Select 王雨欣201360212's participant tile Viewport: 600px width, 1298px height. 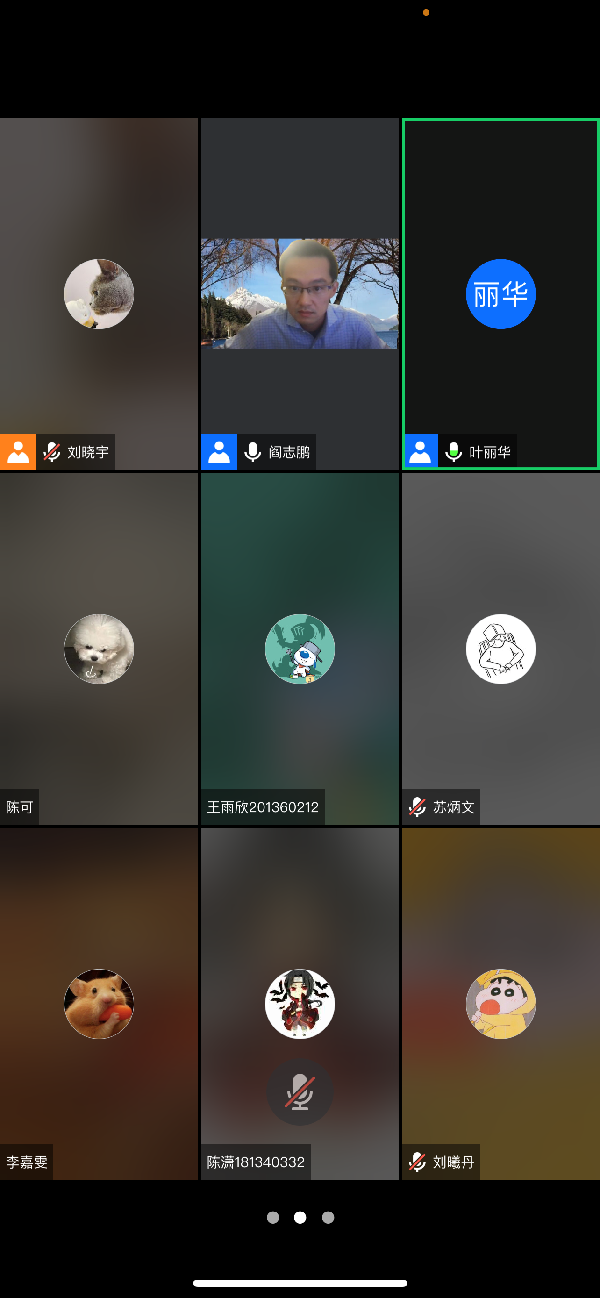pos(300,648)
